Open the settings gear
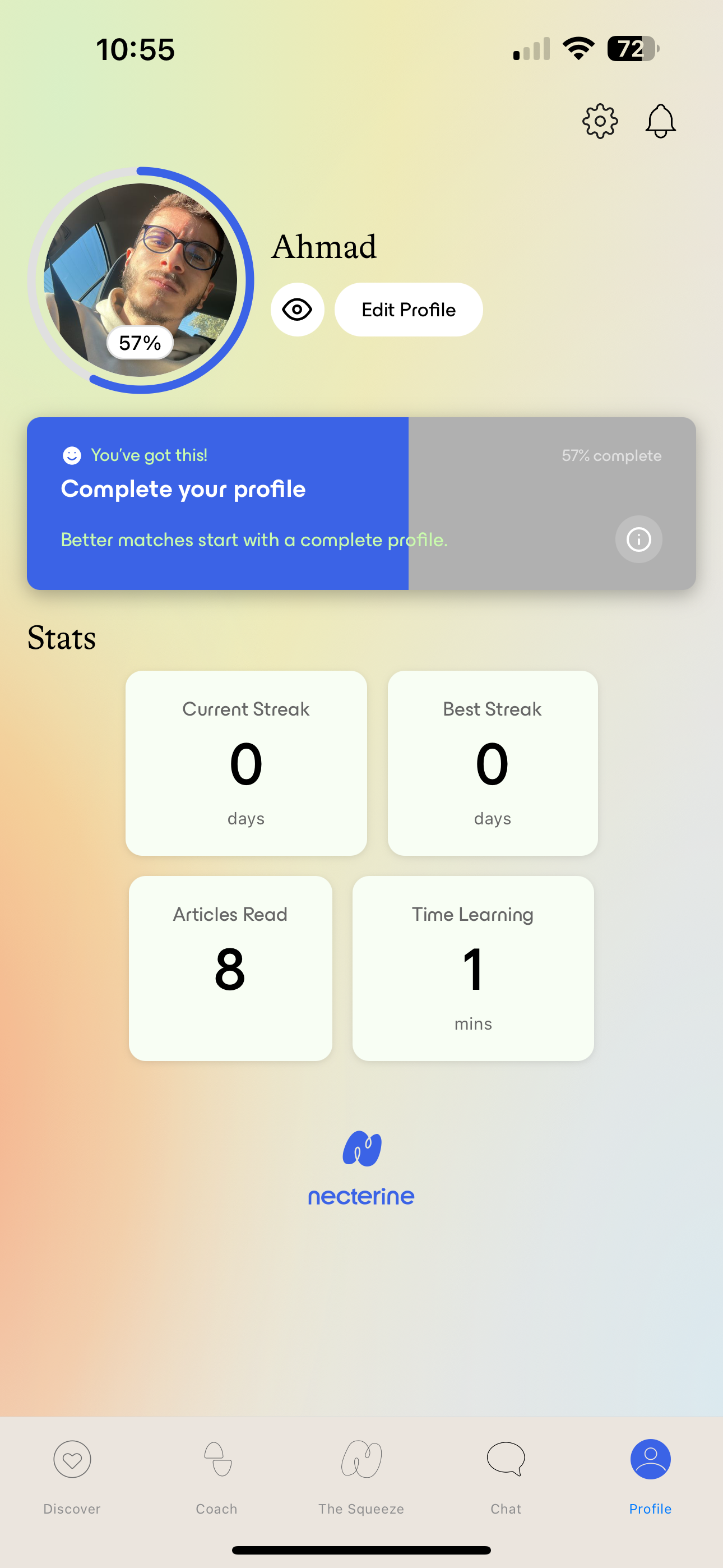The height and width of the screenshot is (1568, 723). pyautogui.click(x=600, y=121)
